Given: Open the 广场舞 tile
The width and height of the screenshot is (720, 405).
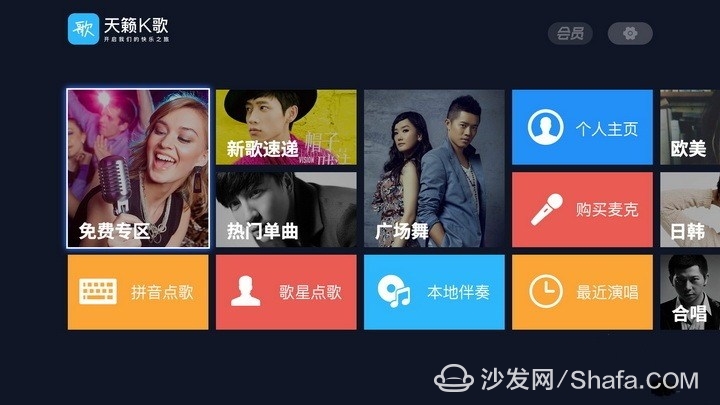Looking at the screenshot, I should click(x=434, y=168).
